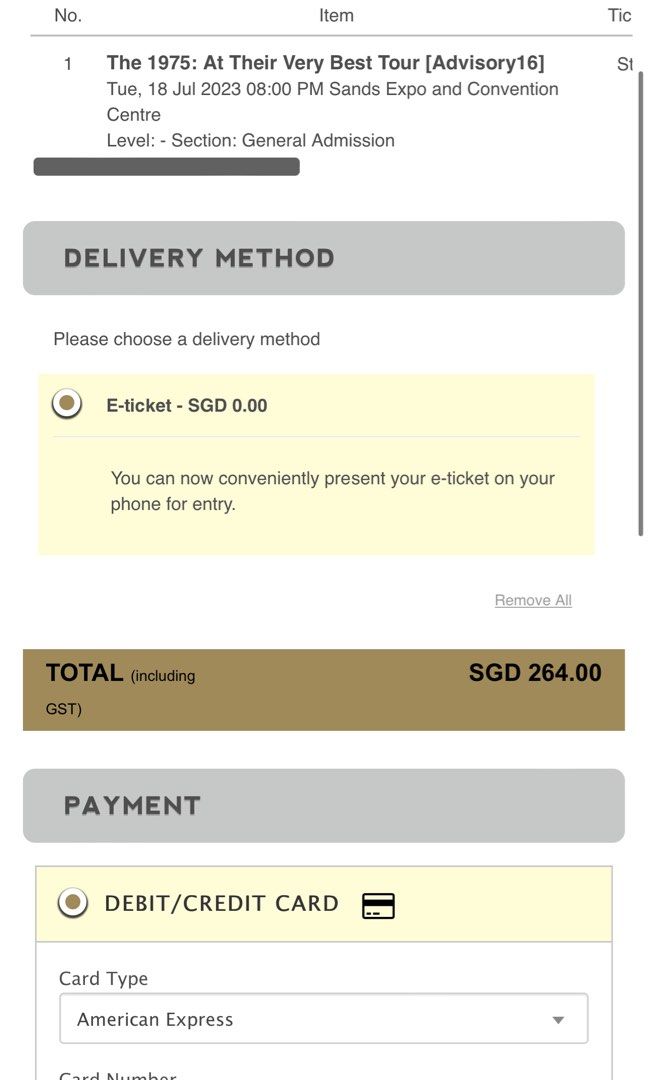This screenshot has width=648, height=1080.
Task: Choose Debit/Credit Card payment option
Action: (72, 903)
